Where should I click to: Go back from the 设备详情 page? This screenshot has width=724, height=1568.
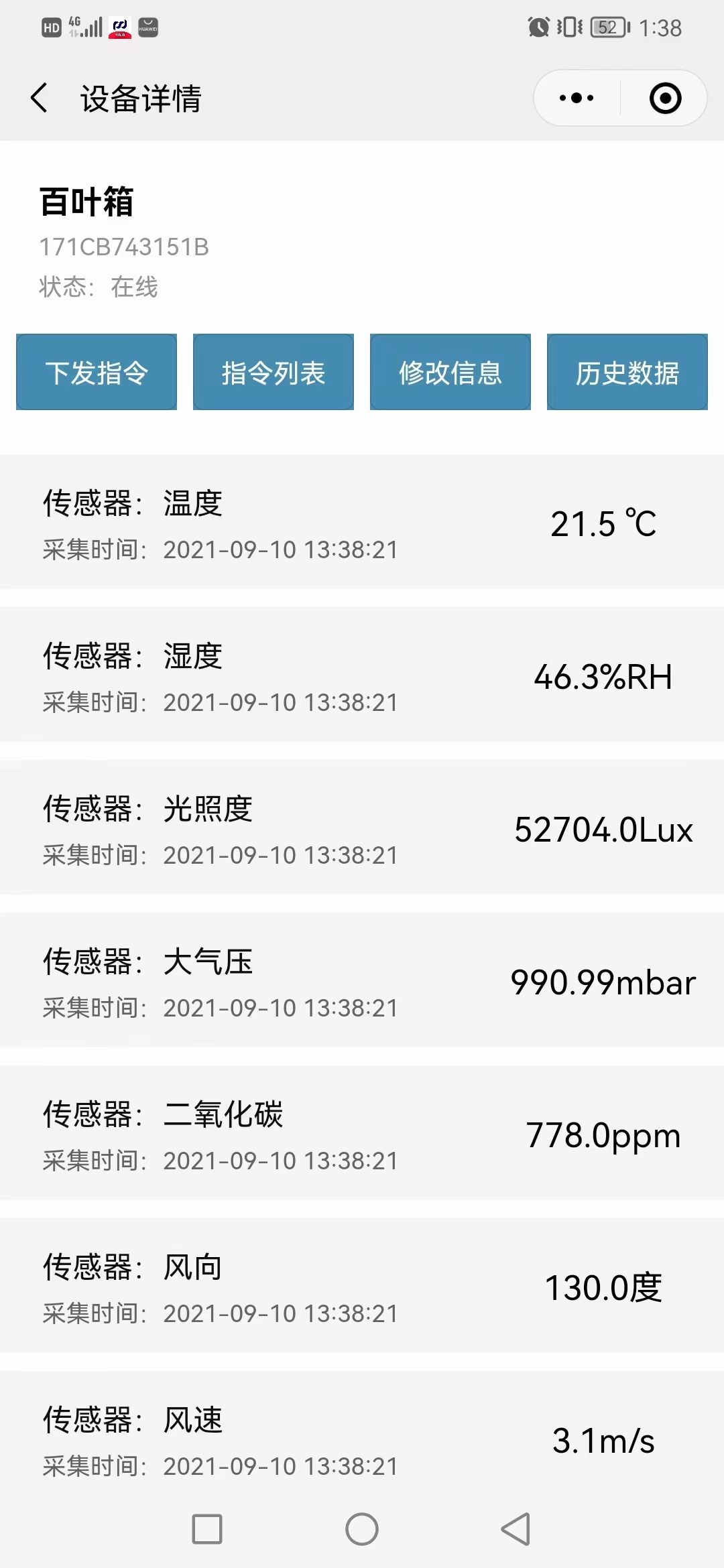pyautogui.click(x=40, y=99)
